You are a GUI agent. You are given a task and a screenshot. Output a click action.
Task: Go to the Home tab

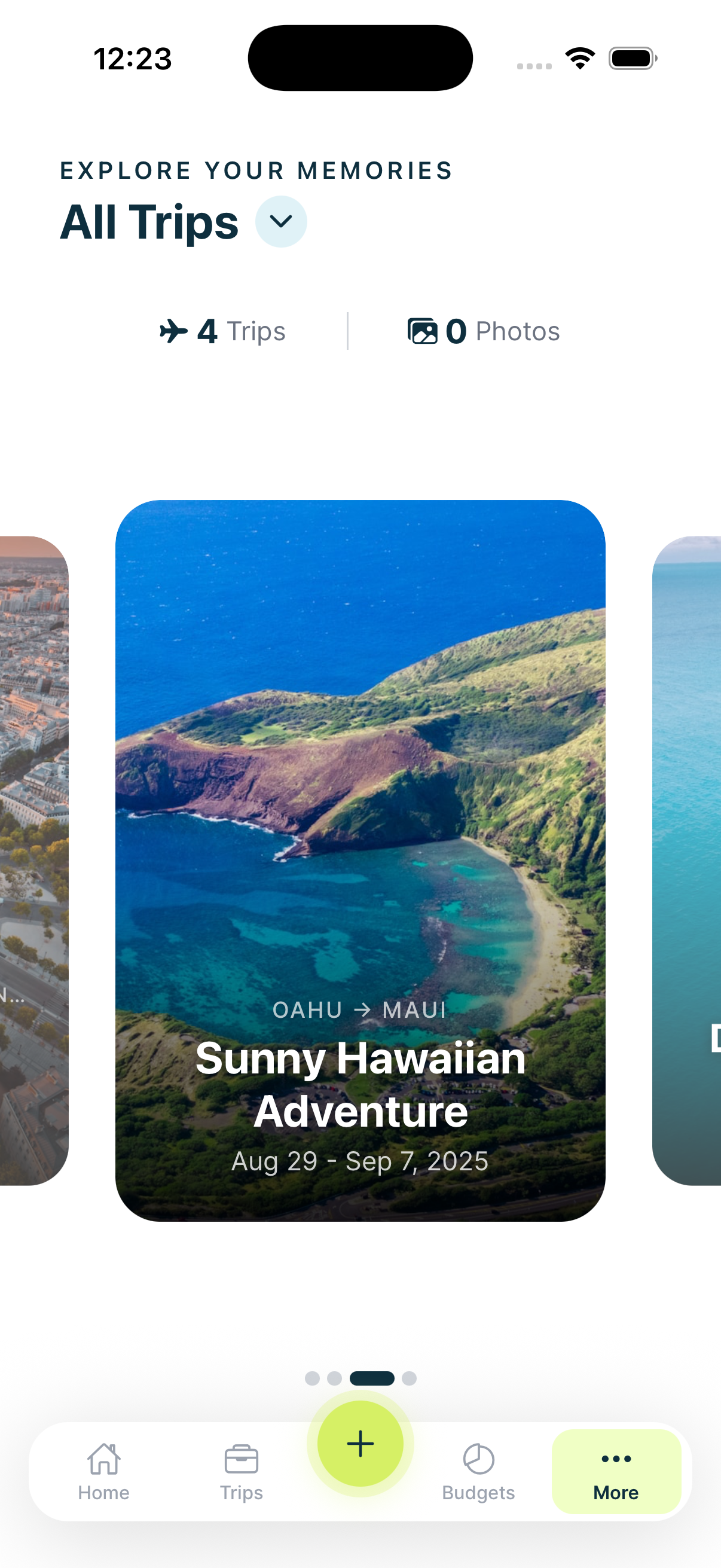click(103, 1471)
